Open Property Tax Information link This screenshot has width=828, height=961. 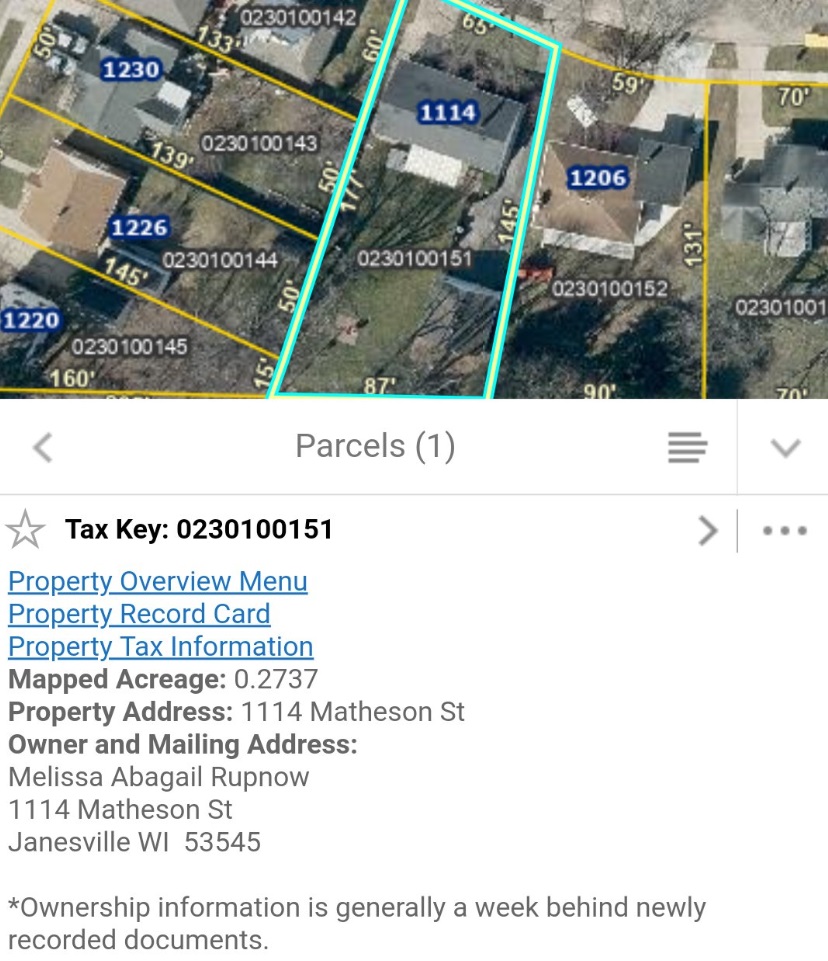coord(161,647)
